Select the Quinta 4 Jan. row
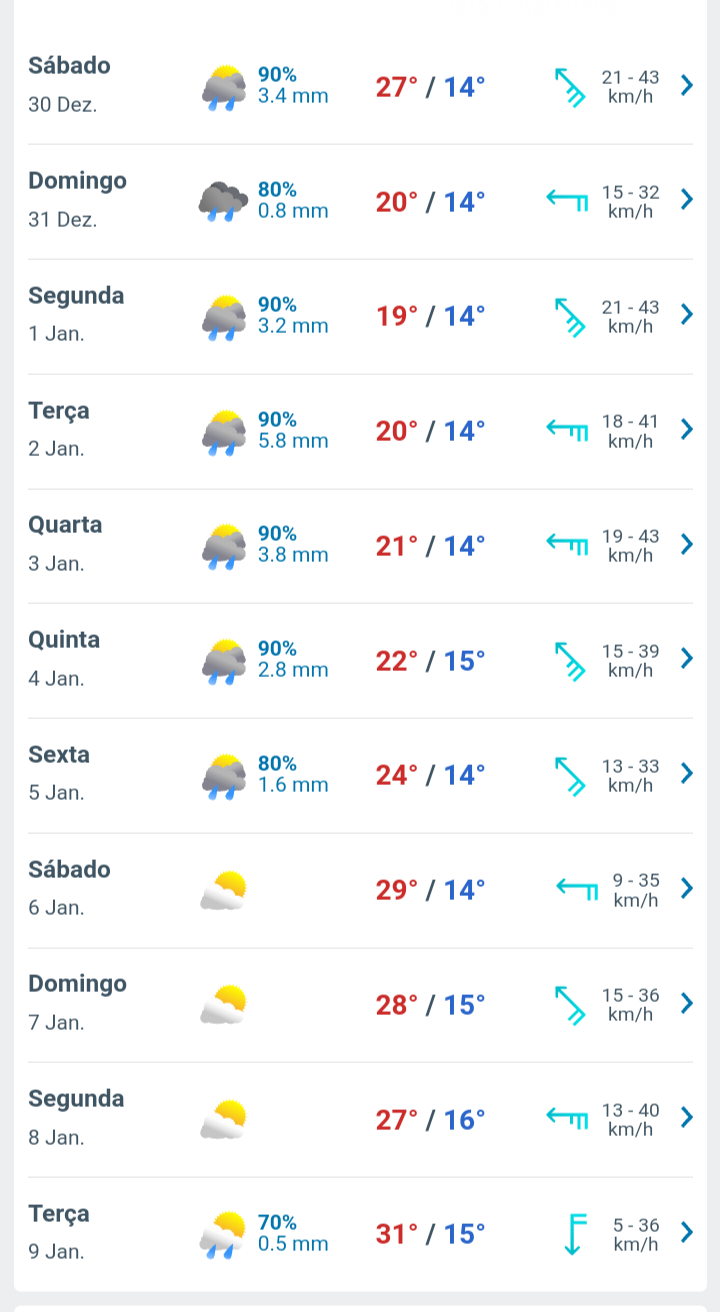 click(360, 660)
